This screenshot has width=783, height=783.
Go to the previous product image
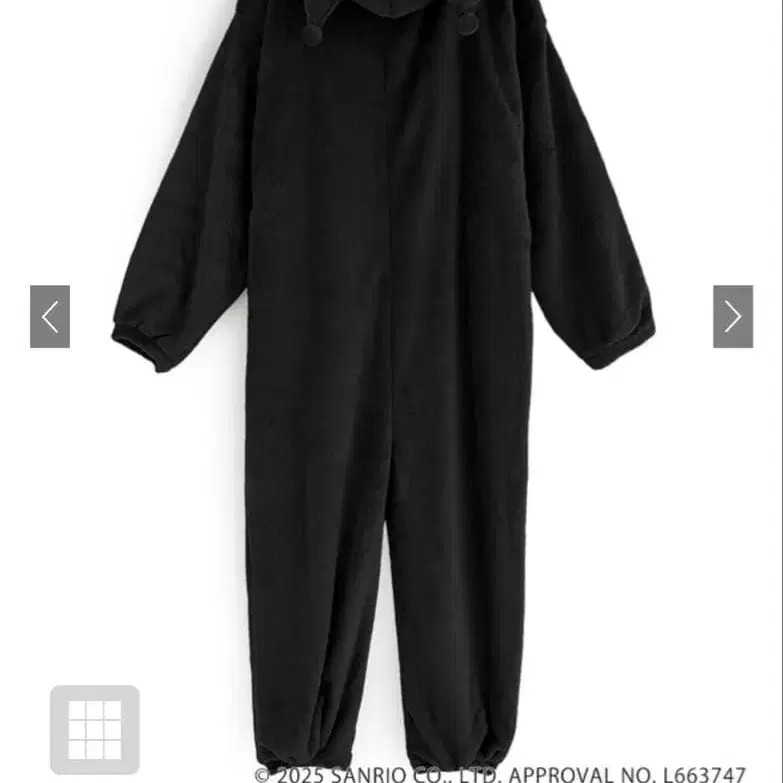(50, 317)
